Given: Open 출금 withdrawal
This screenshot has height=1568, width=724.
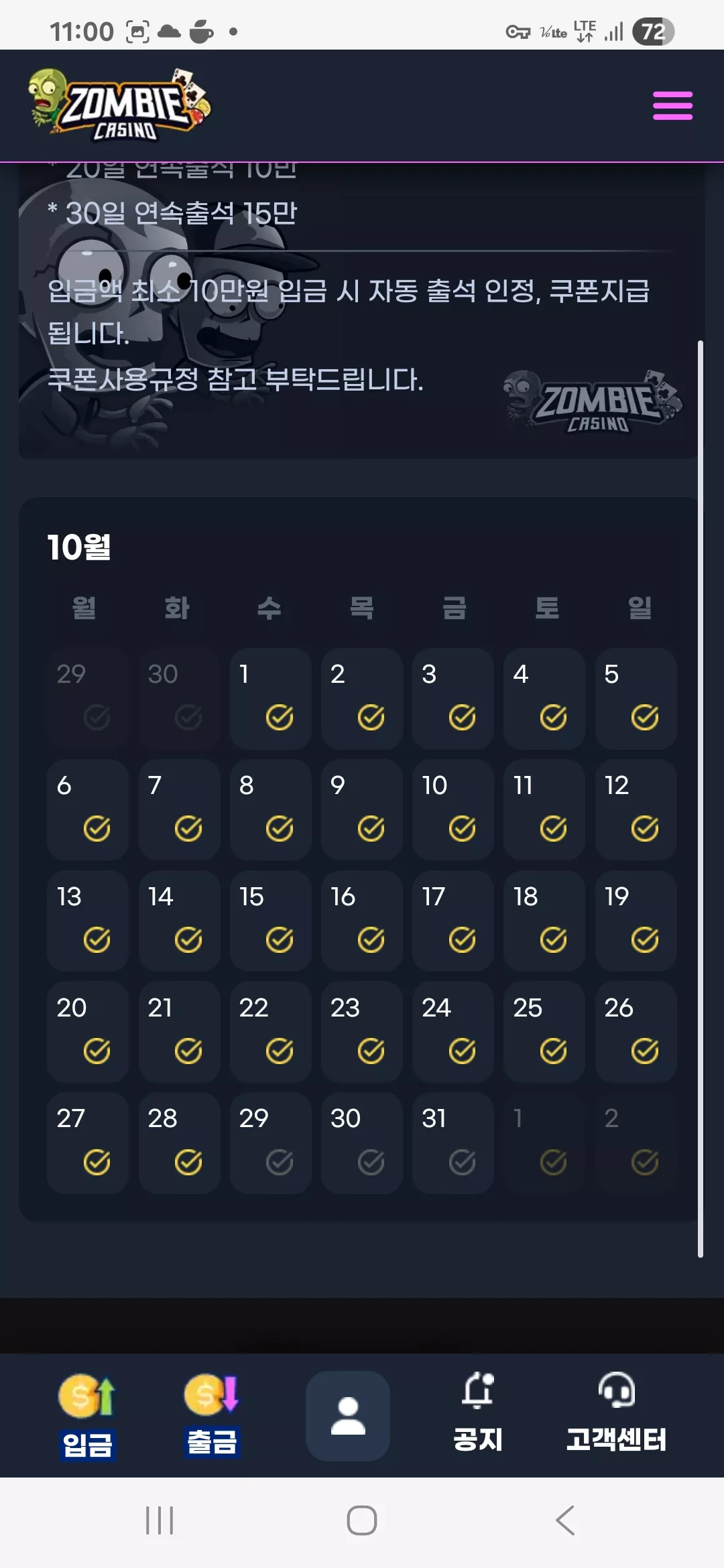Looking at the screenshot, I should pos(212,1416).
